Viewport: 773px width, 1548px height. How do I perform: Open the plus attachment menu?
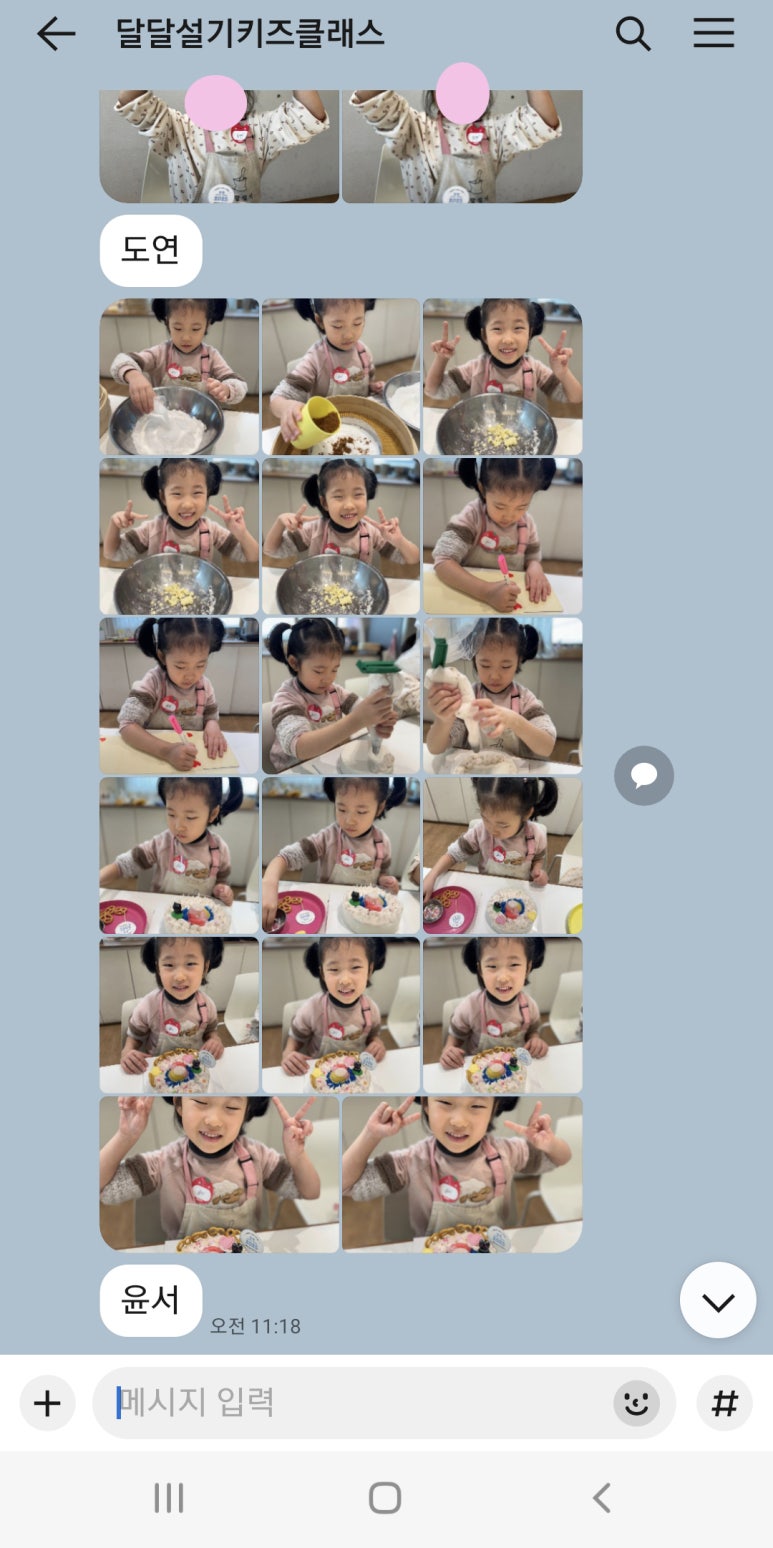click(x=47, y=1404)
